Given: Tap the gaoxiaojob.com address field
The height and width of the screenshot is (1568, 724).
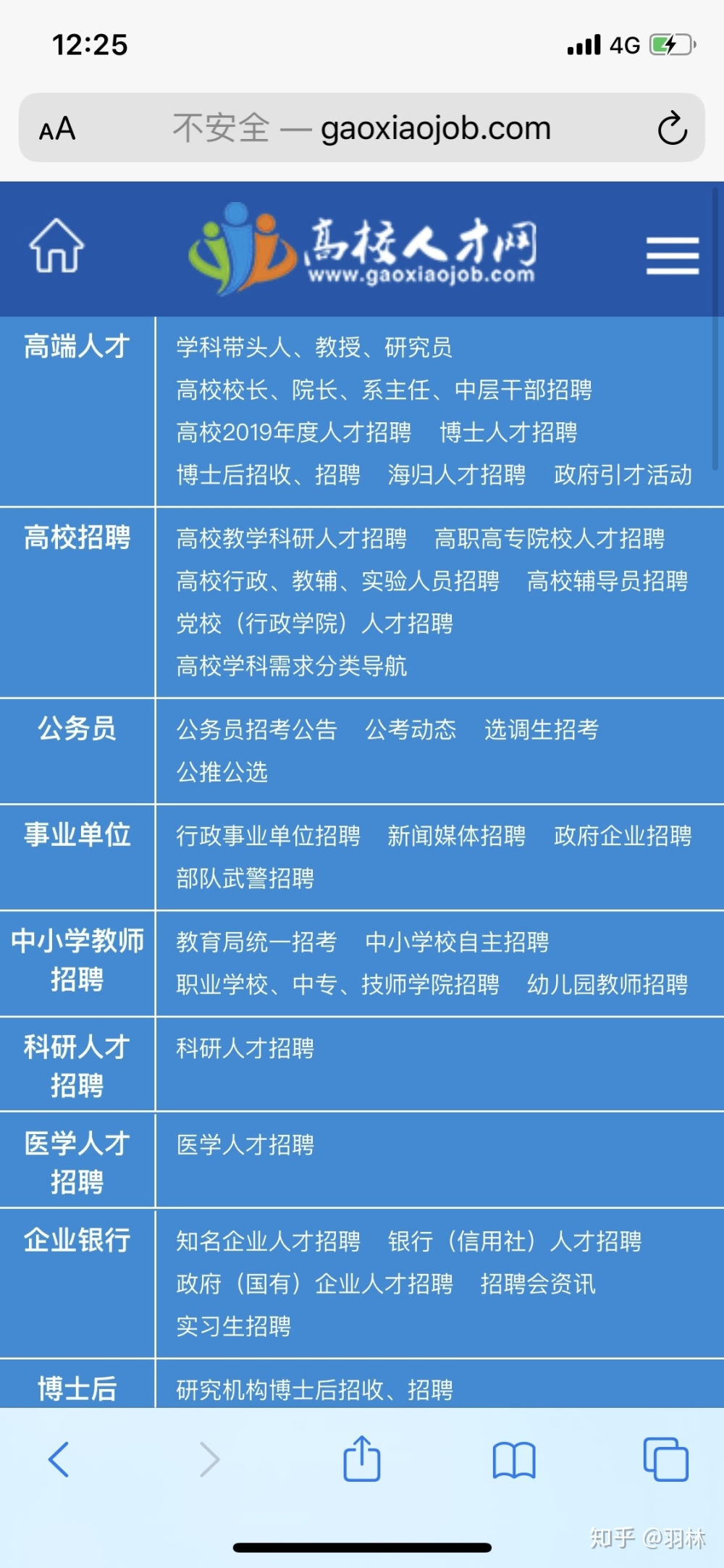Looking at the screenshot, I should [362, 128].
